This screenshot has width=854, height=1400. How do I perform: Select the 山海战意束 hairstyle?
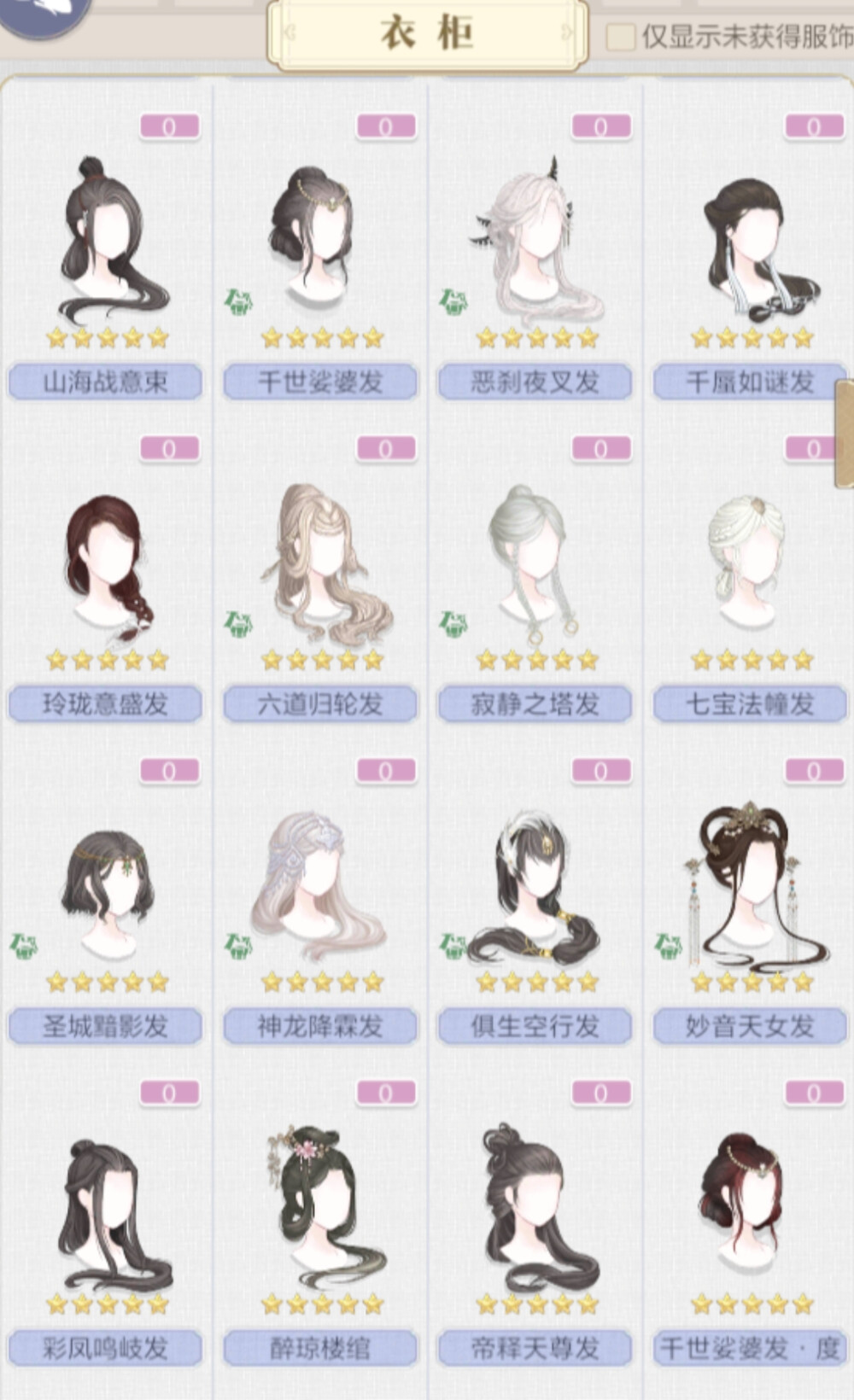point(107,248)
